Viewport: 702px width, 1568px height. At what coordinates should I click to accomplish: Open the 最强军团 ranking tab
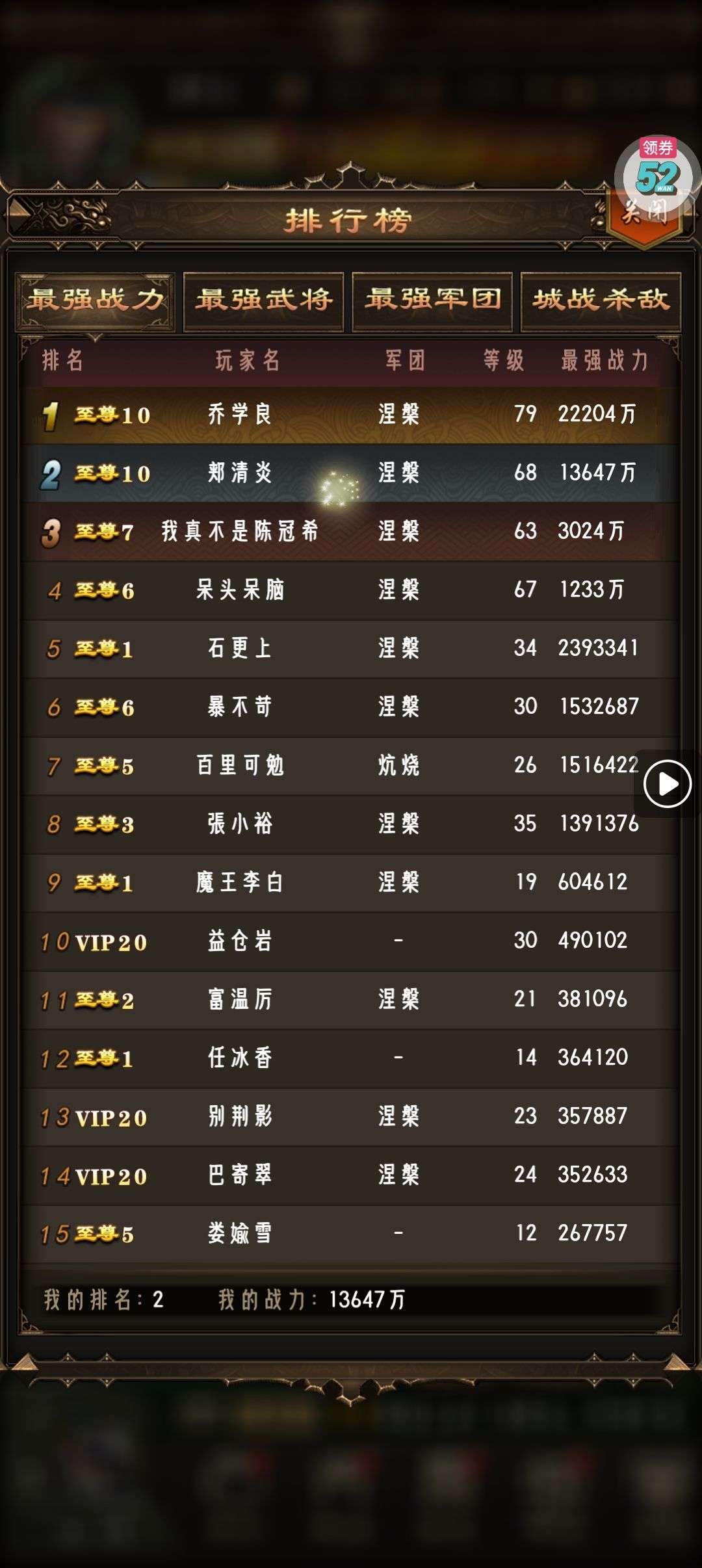[x=432, y=300]
